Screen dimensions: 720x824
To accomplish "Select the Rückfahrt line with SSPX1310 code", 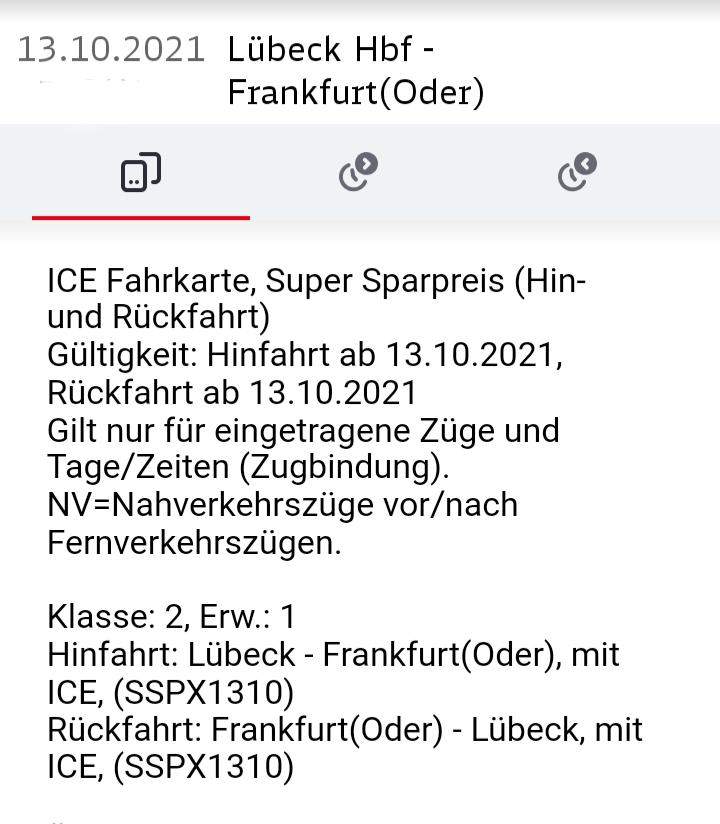I will [x=343, y=748].
